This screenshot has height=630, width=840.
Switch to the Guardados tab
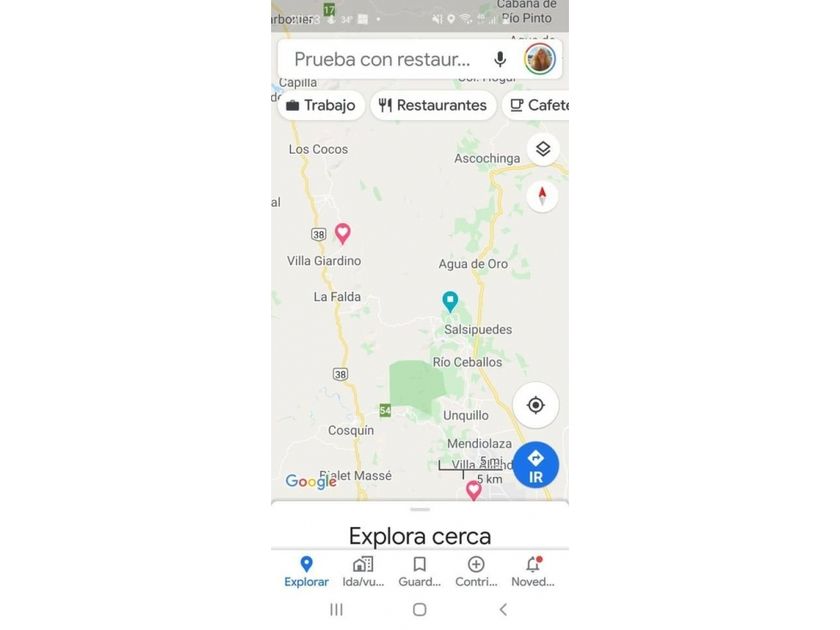(x=419, y=572)
